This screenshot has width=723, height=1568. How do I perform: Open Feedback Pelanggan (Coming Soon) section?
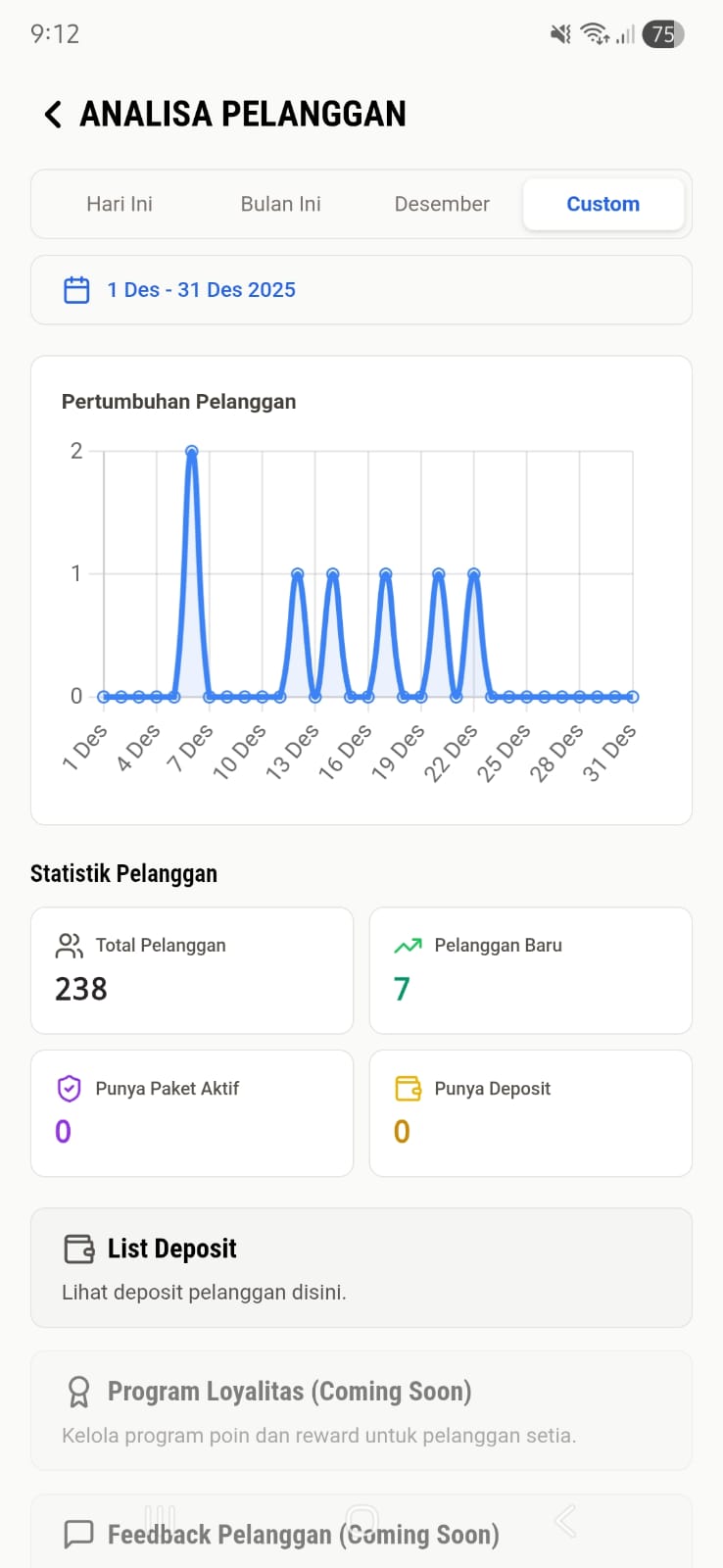click(361, 1529)
